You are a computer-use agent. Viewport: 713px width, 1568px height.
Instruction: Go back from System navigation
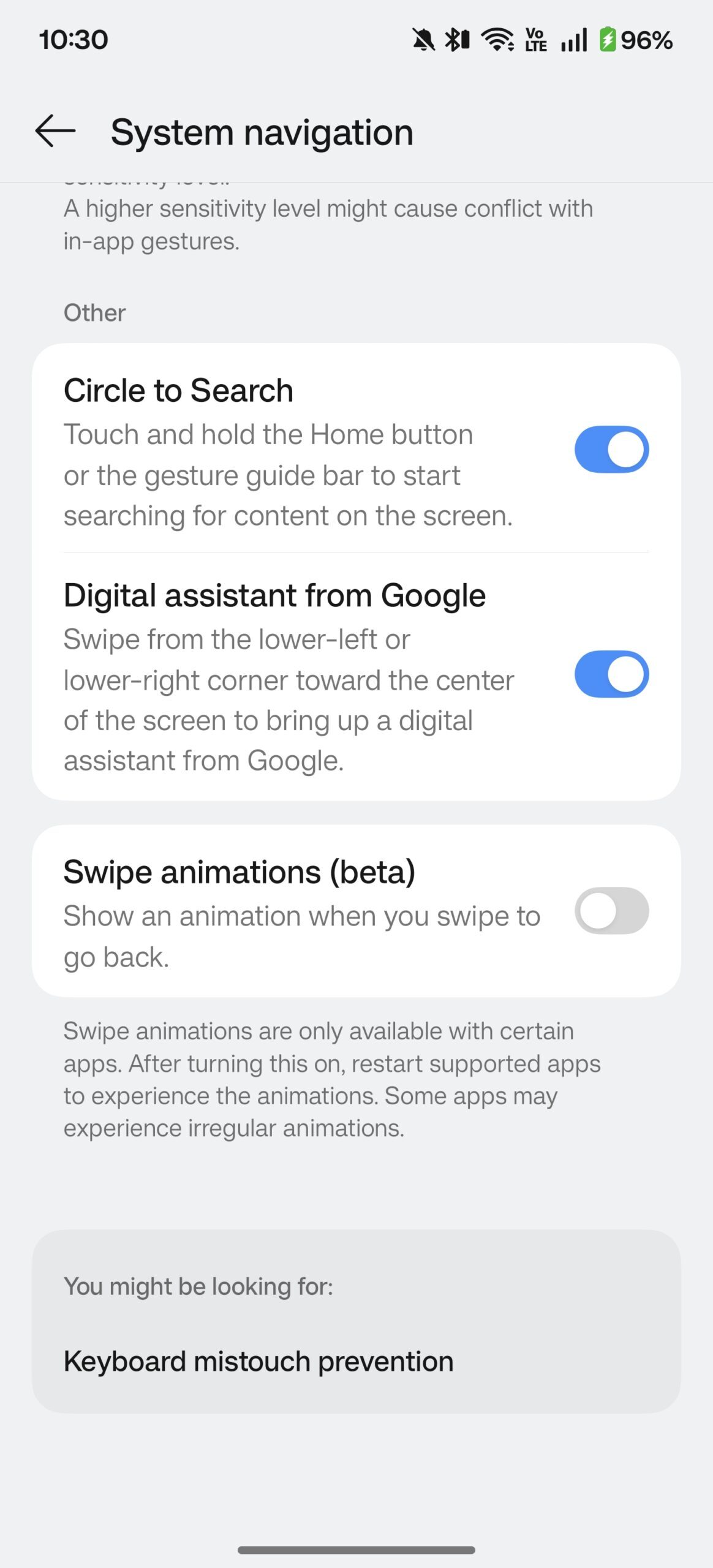[x=55, y=131]
